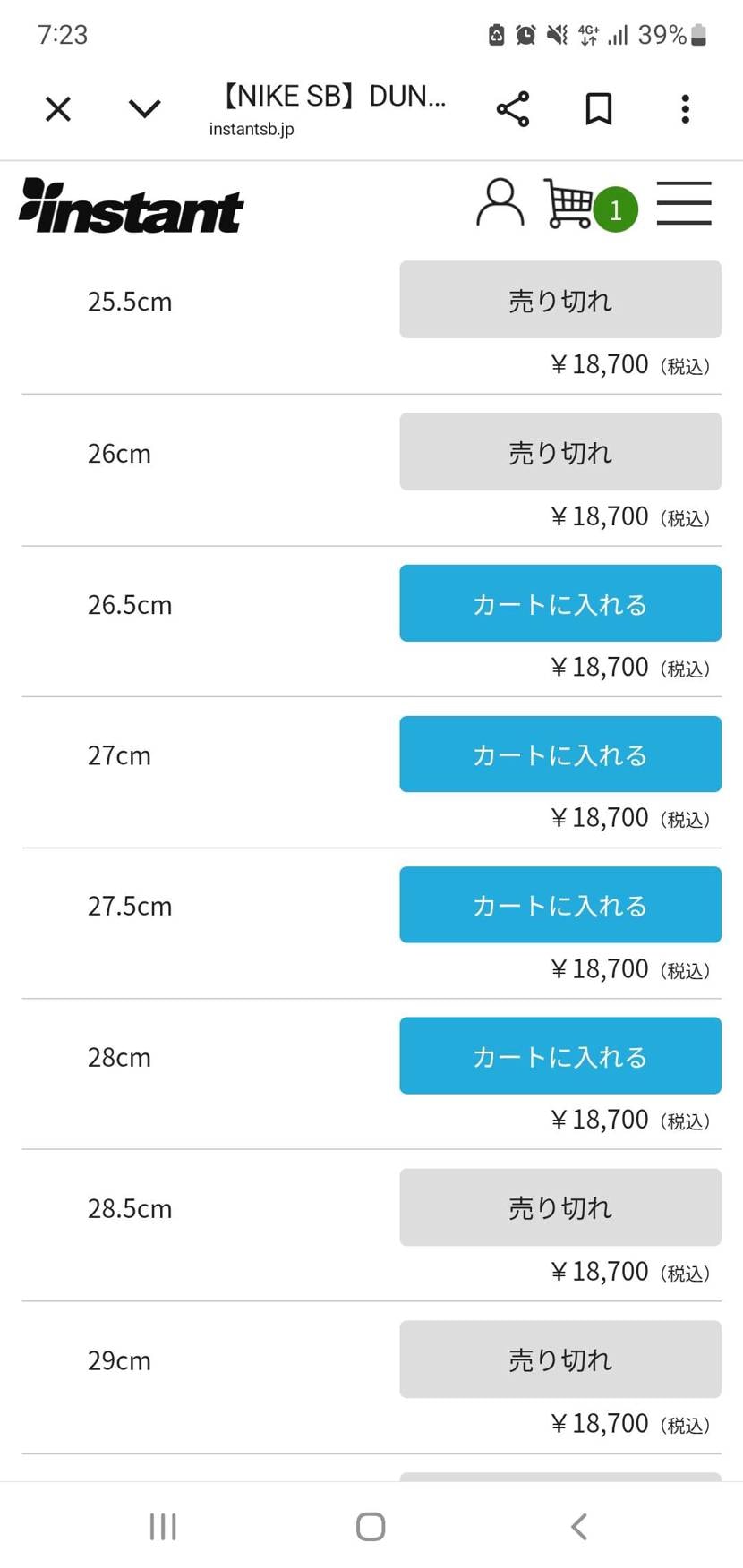
Task: Collapse the browser sheet using the down chevron
Action: click(144, 108)
